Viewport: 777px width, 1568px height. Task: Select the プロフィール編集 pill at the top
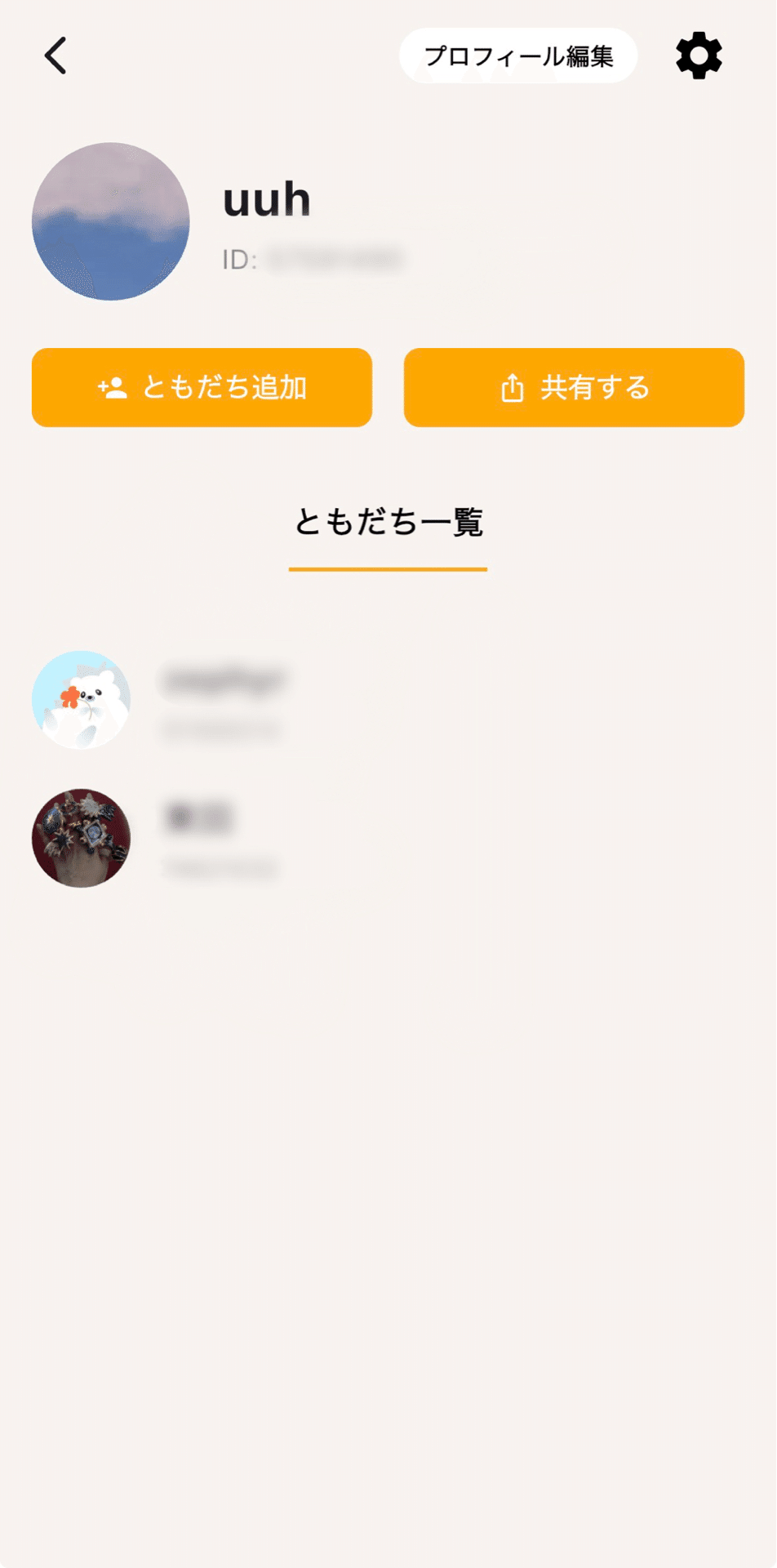click(518, 56)
